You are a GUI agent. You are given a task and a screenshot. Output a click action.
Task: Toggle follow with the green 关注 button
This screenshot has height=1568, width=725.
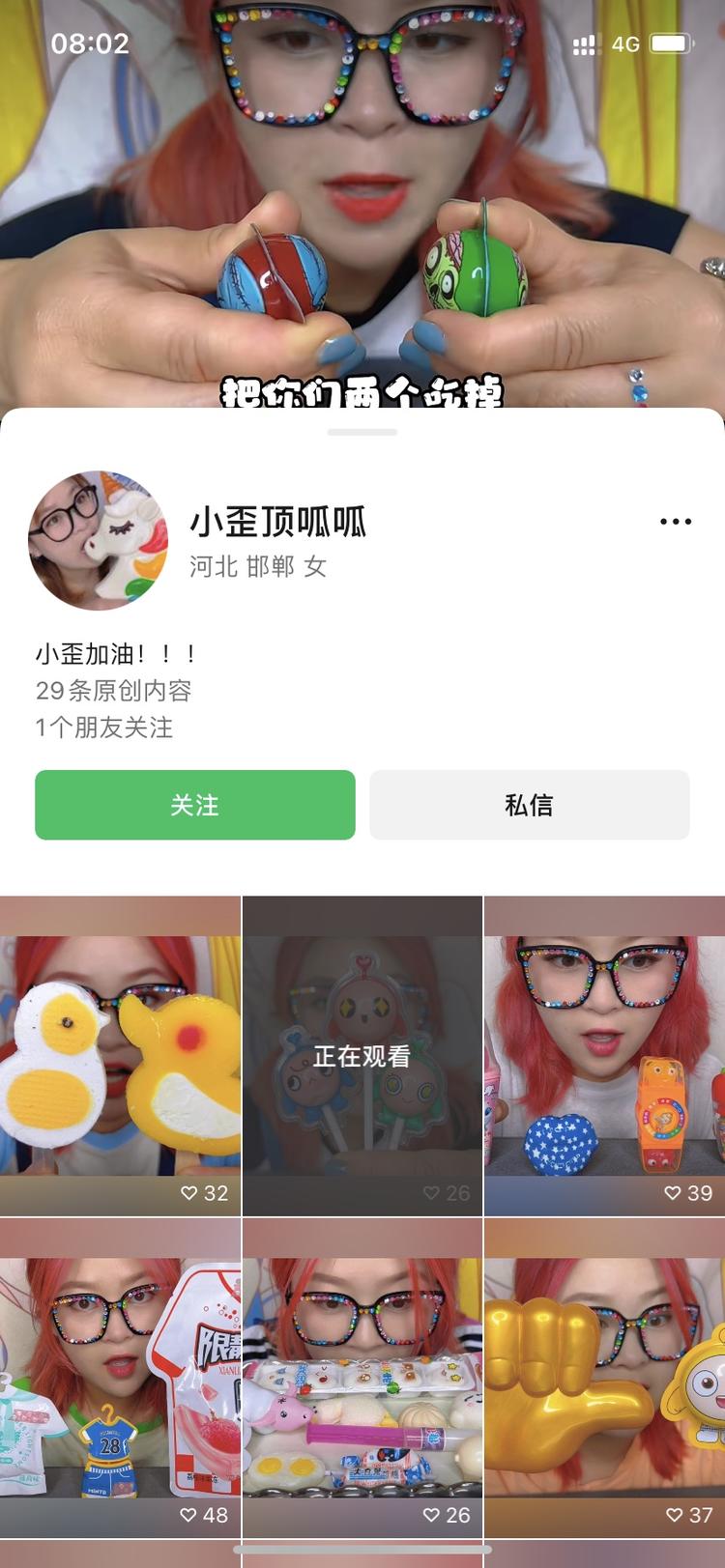point(194,805)
